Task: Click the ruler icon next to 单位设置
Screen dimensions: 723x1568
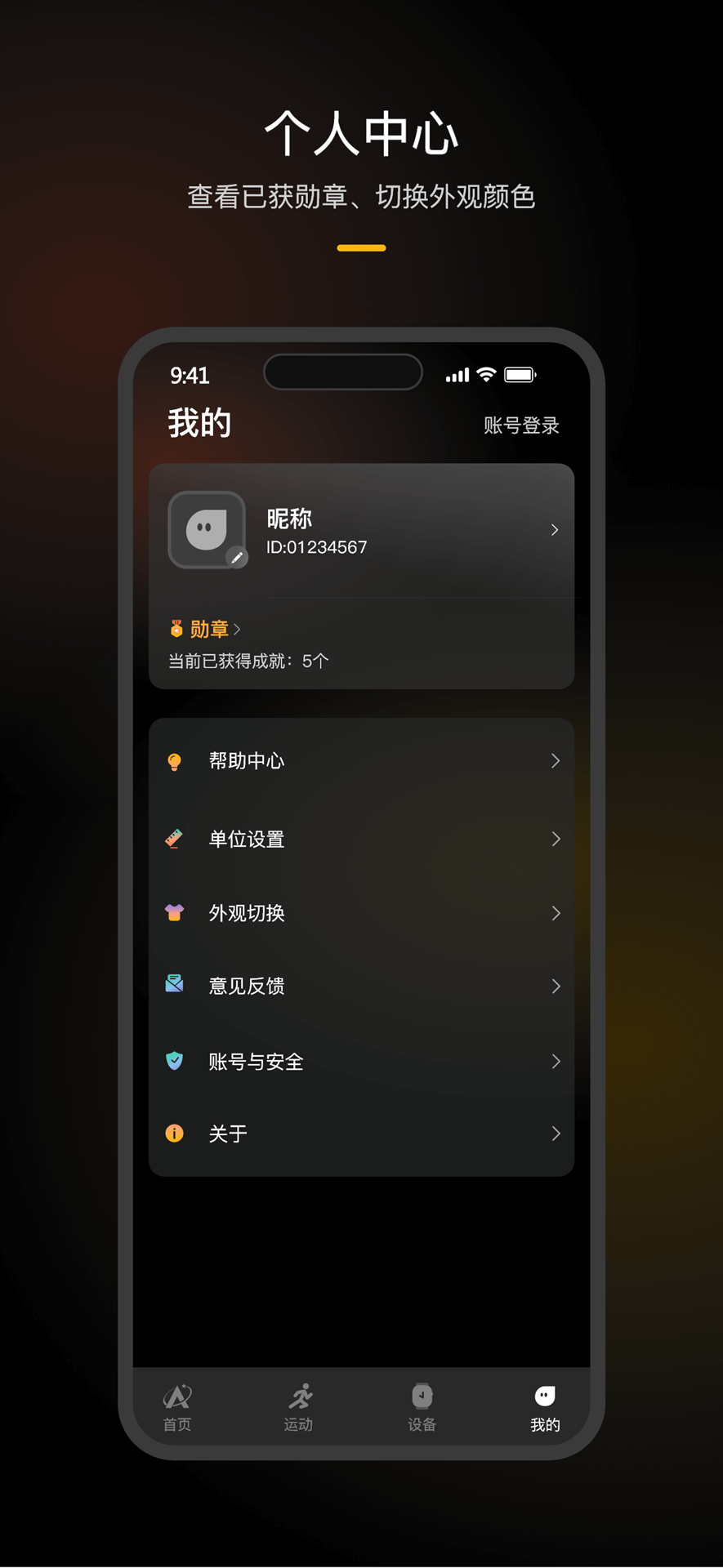Action: point(175,839)
